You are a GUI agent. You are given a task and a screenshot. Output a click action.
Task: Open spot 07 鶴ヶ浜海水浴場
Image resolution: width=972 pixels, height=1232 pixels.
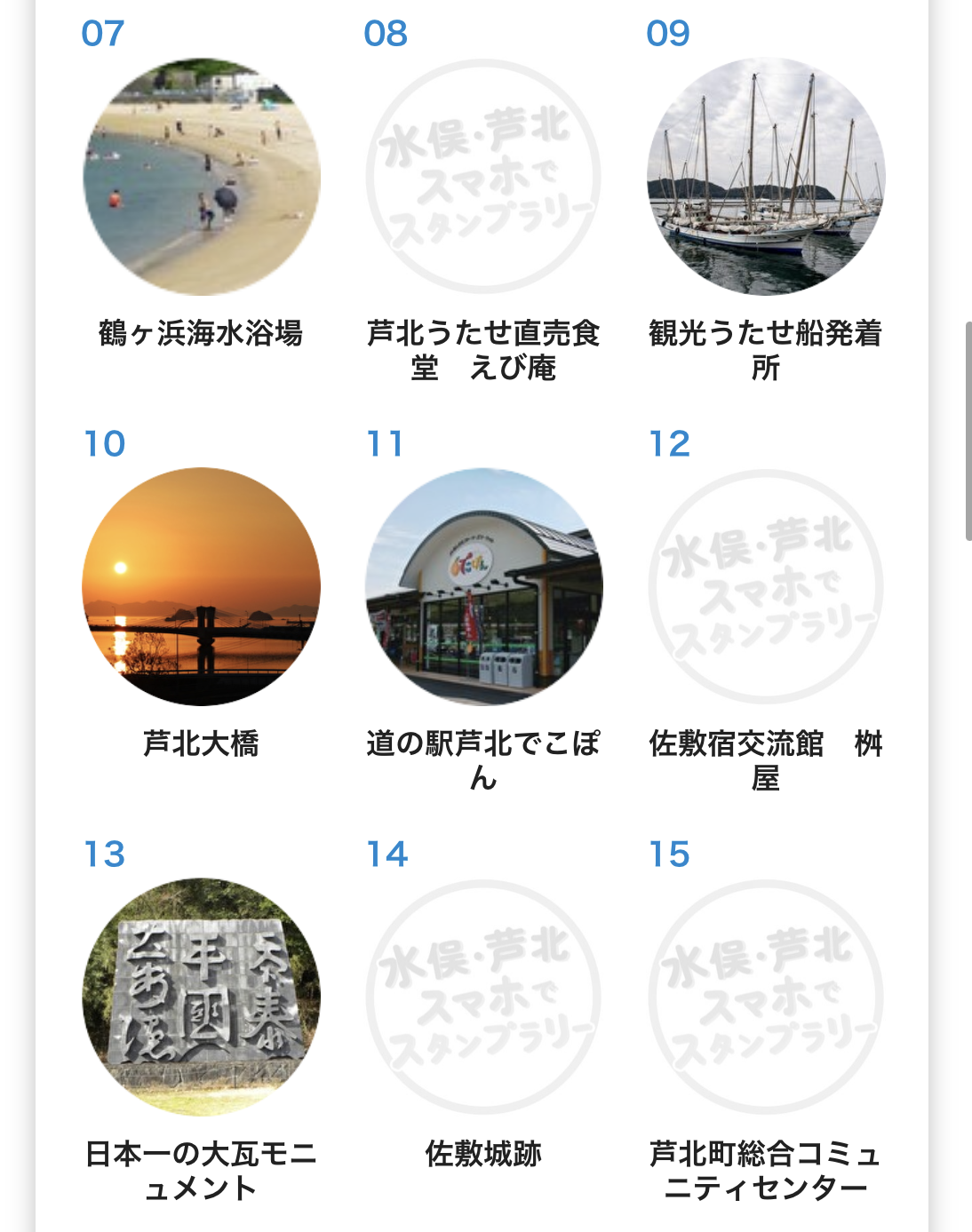(202, 178)
